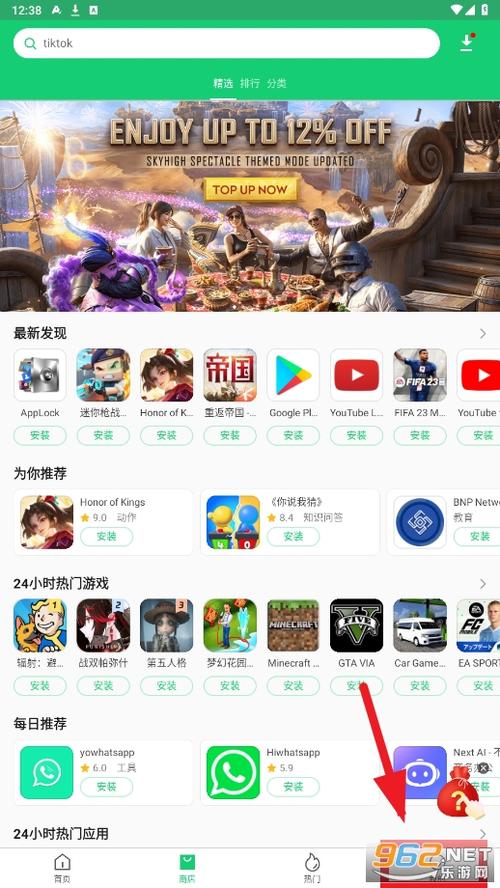Expand the 最新发现 section with its arrow
The image size is (500, 888).
[482, 334]
